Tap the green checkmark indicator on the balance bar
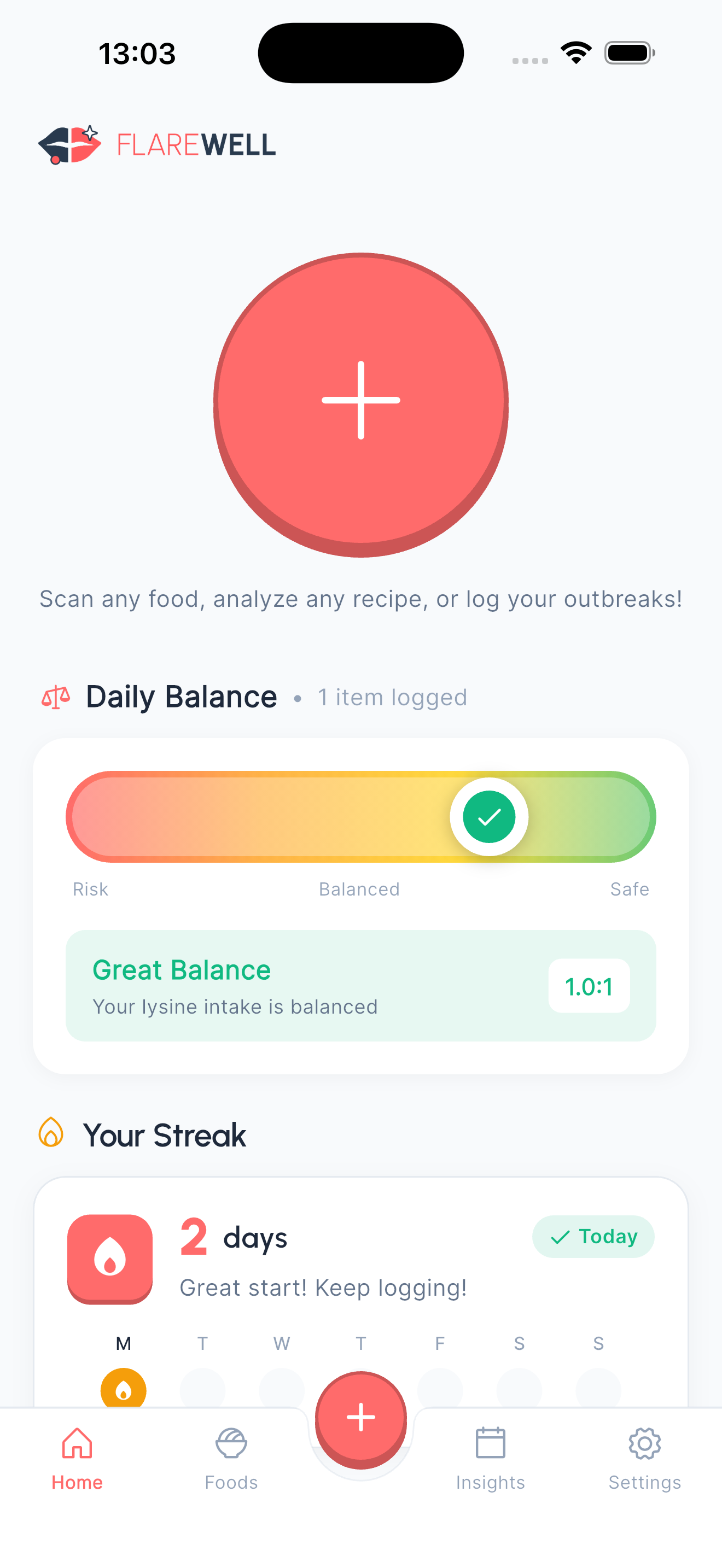Viewport: 722px width, 1568px height. (x=490, y=817)
